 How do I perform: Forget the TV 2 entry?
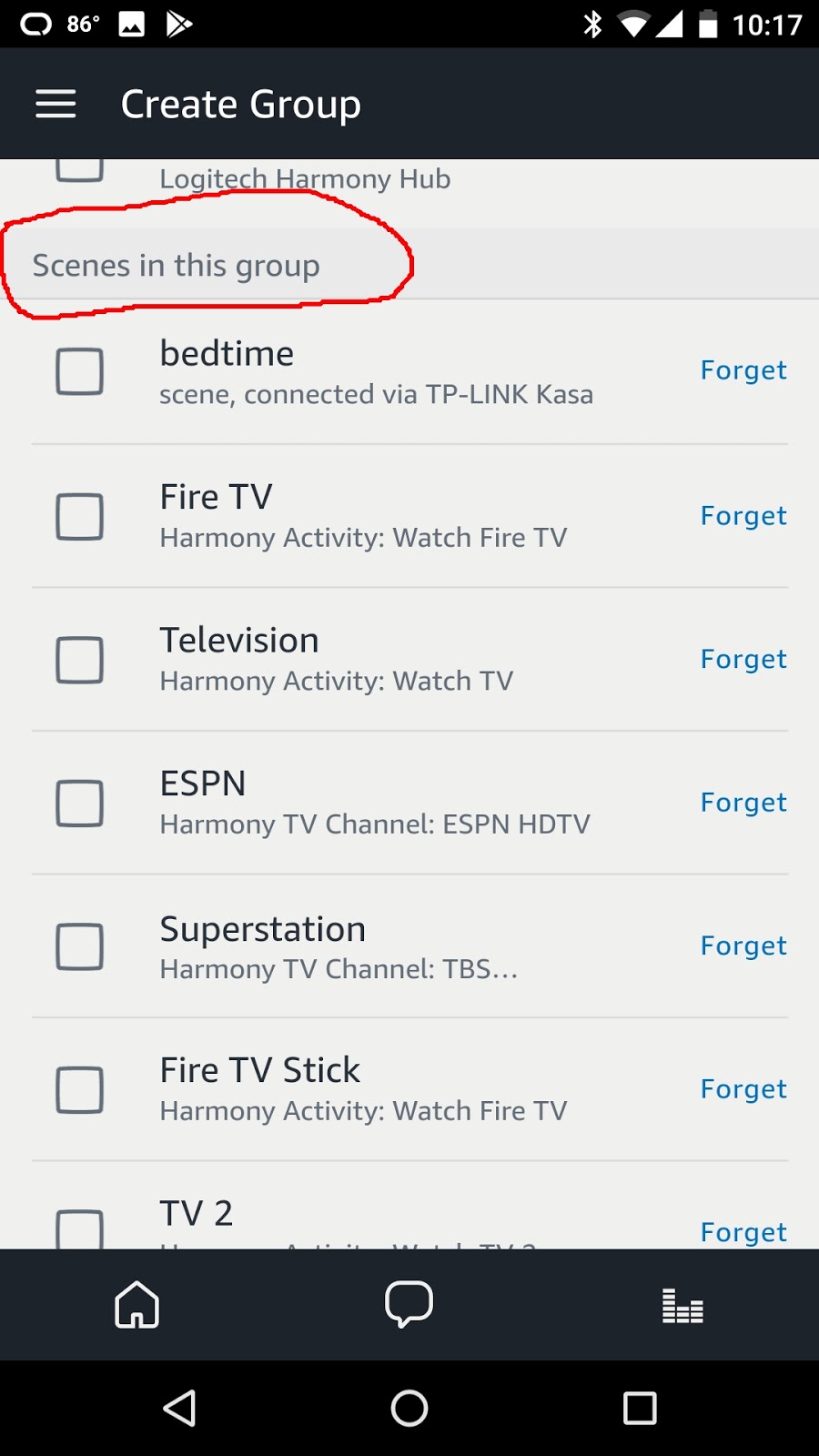(x=743, y=1231)
